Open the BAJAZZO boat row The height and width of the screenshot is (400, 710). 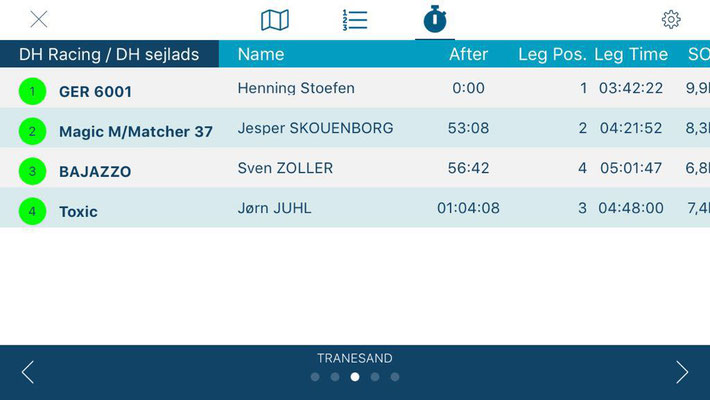(95, 171)
